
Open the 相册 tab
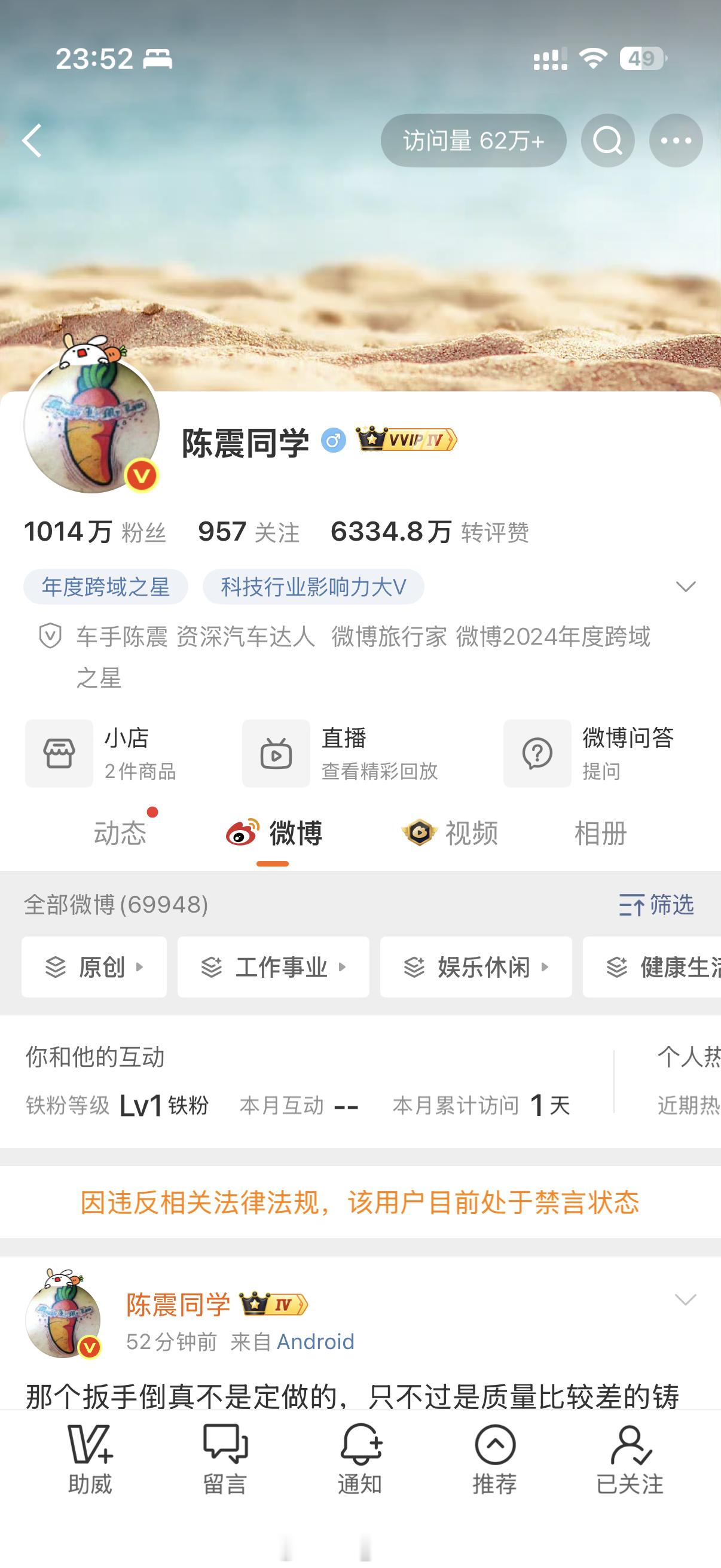[x=600, y=833]
